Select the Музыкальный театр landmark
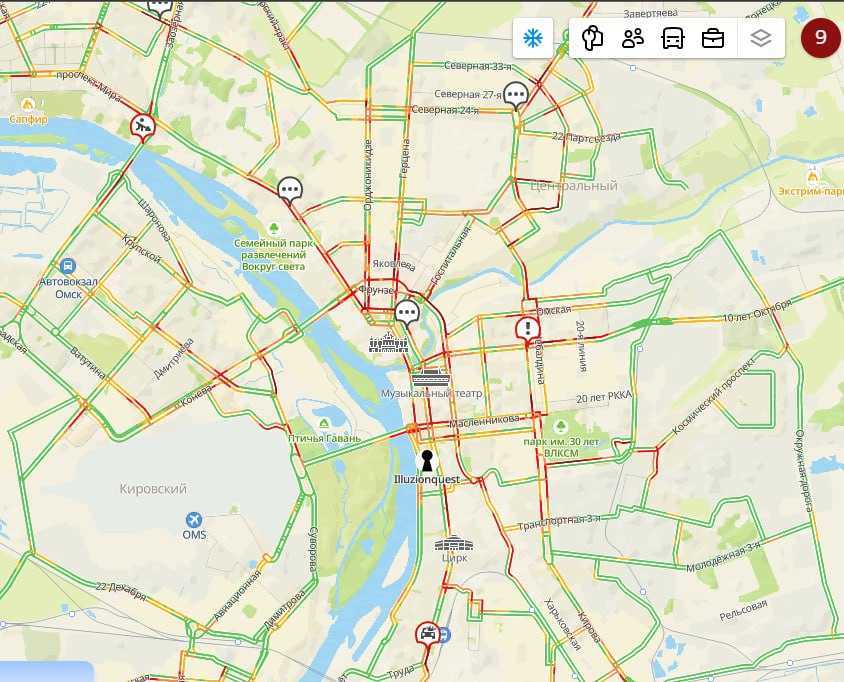This screenshot has width=844, height=682. coord(432,377)
